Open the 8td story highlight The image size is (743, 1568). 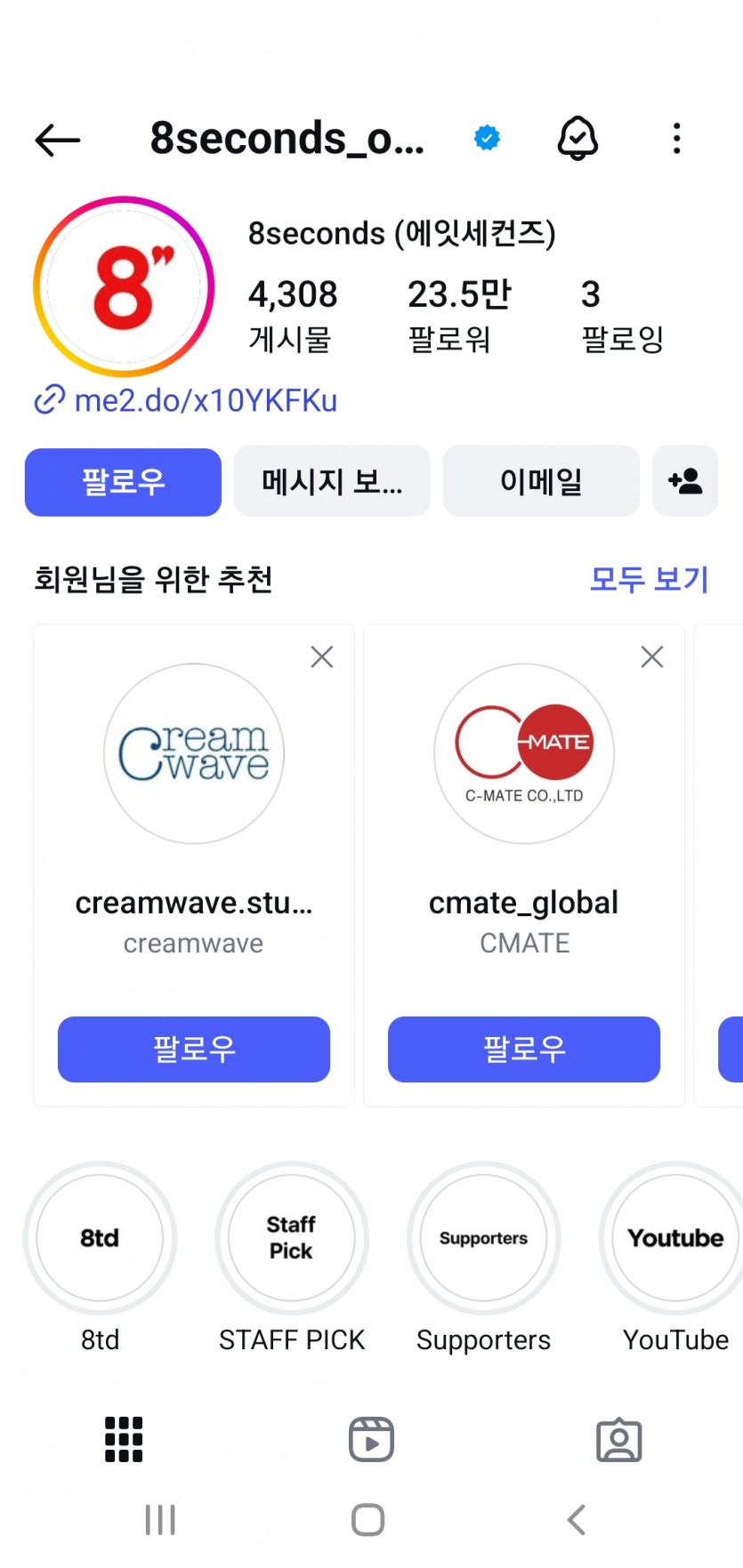click(100, 1238)
